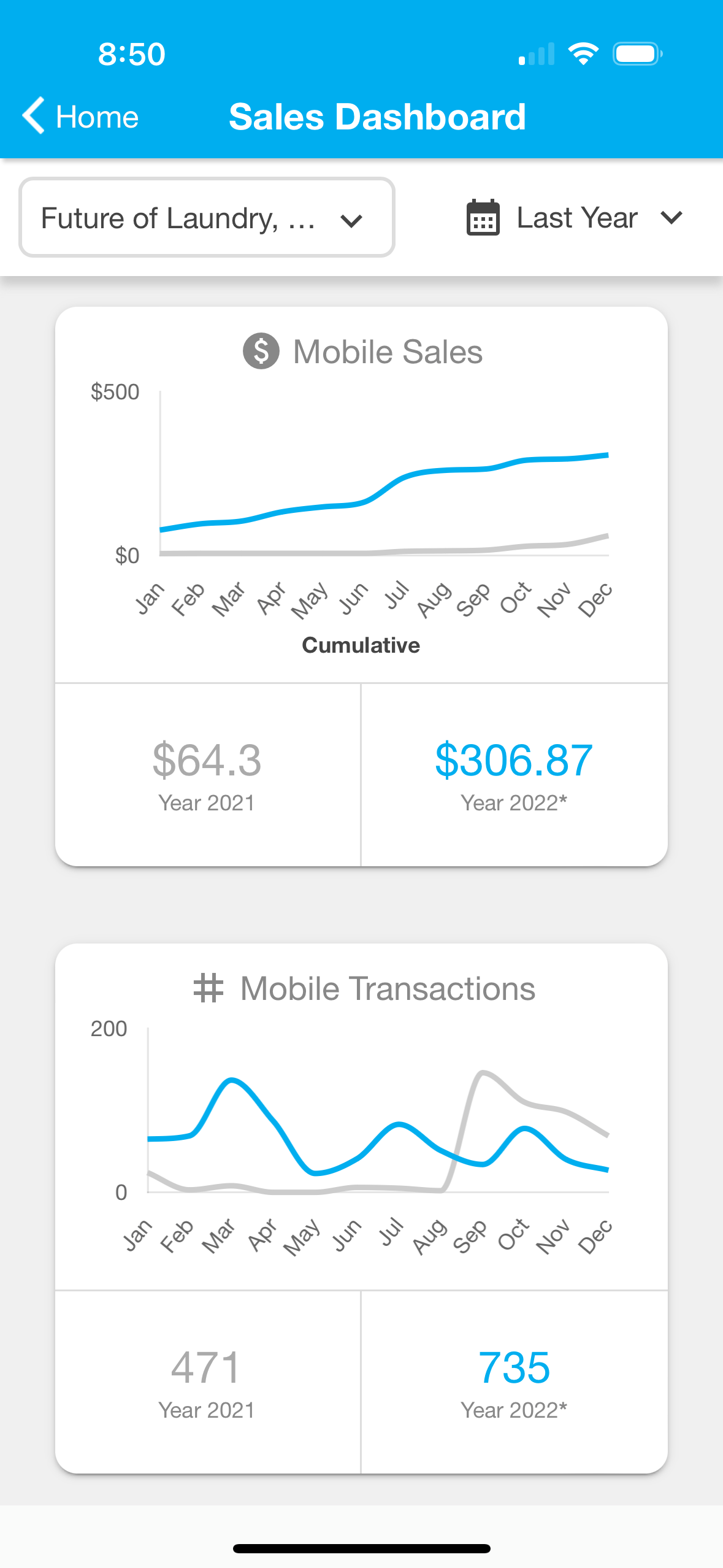
Task: Tap the Wi-Fi icon in the status bar
Action: [x=583, y=54]
